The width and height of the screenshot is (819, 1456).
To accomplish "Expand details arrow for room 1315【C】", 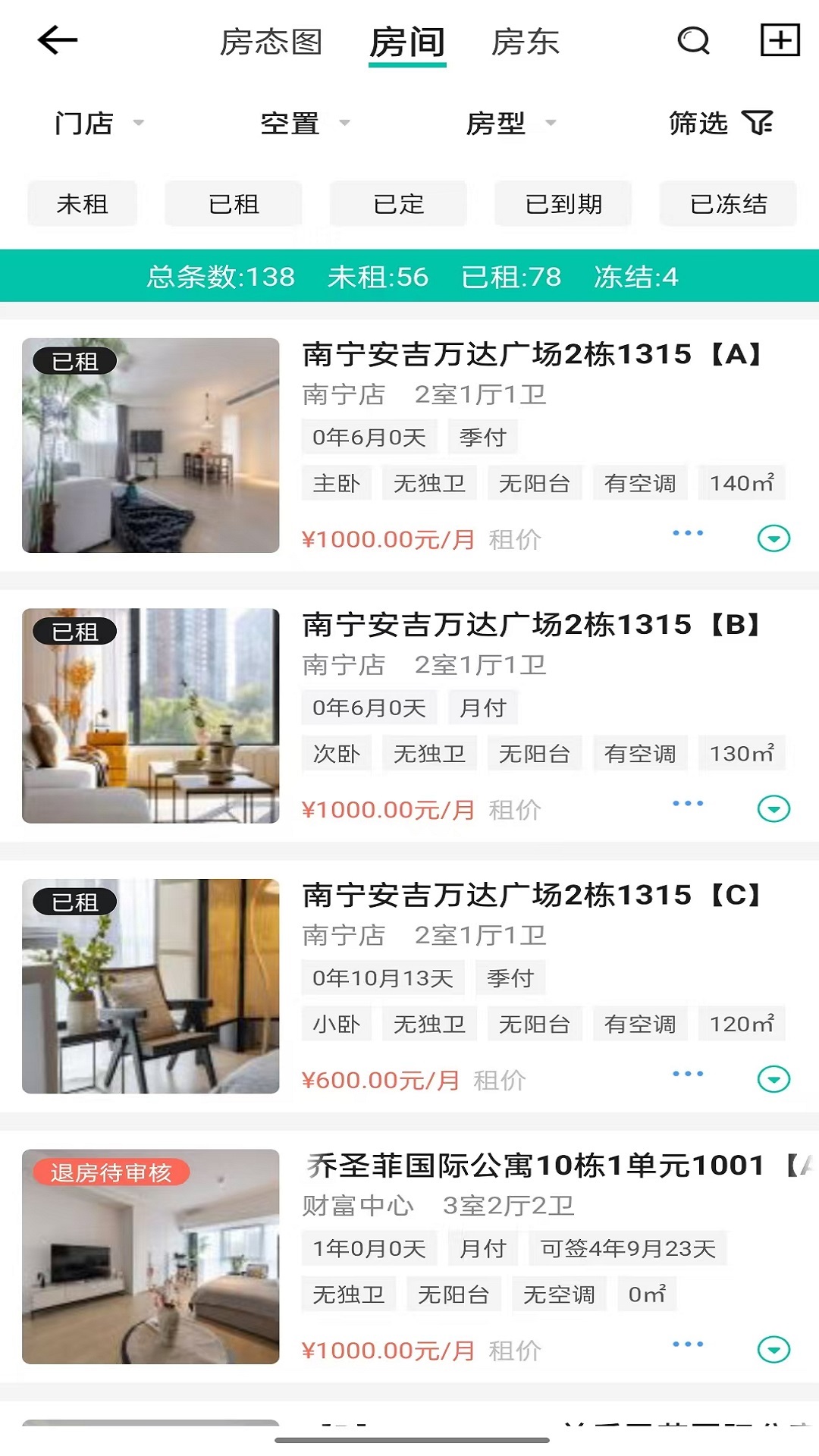I will point(773,1079).
